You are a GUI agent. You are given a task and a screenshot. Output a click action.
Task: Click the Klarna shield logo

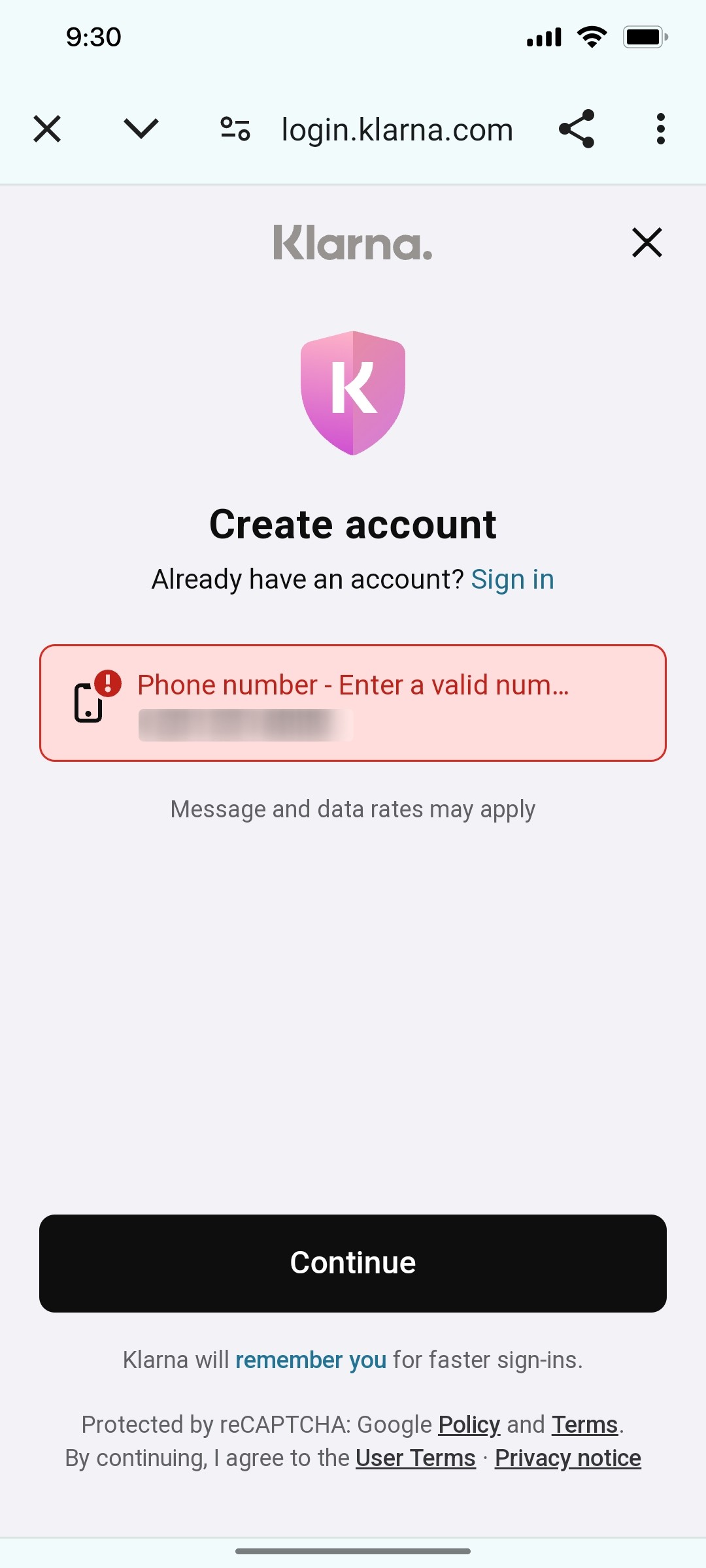point(353,392)
